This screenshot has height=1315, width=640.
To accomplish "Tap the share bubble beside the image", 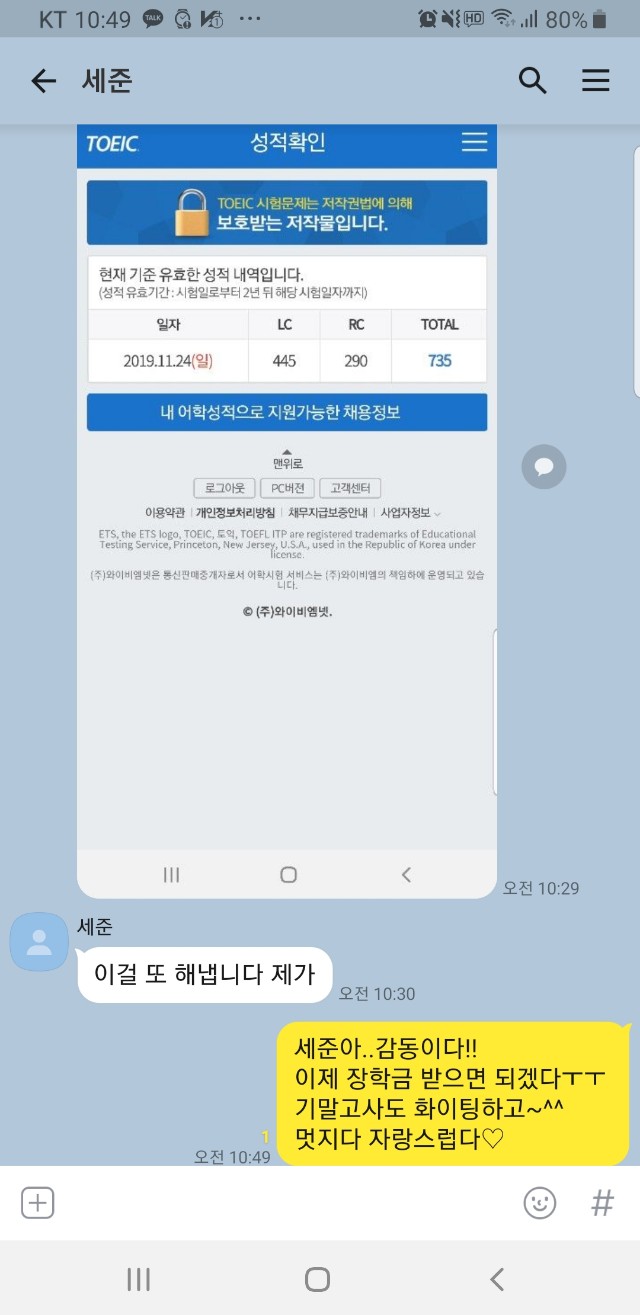I will click(x=544, y=466).
